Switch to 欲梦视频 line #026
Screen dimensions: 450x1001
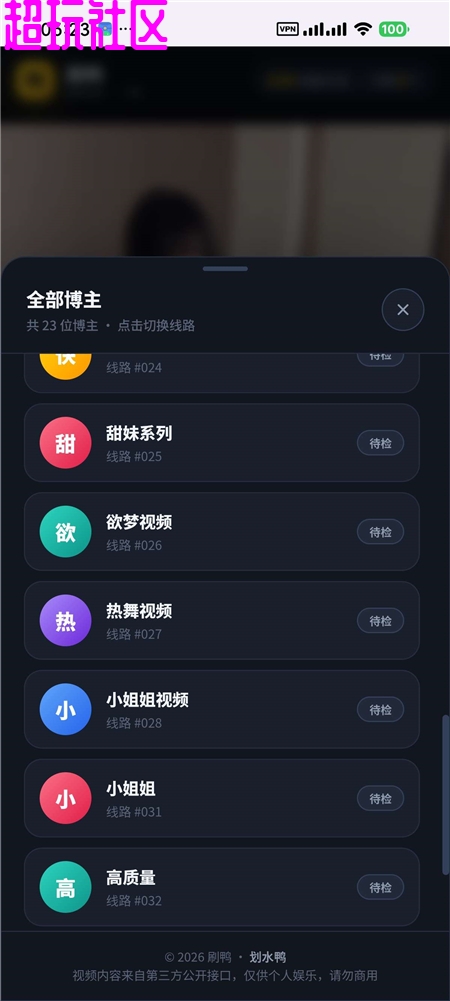click(x=221, y=531)
